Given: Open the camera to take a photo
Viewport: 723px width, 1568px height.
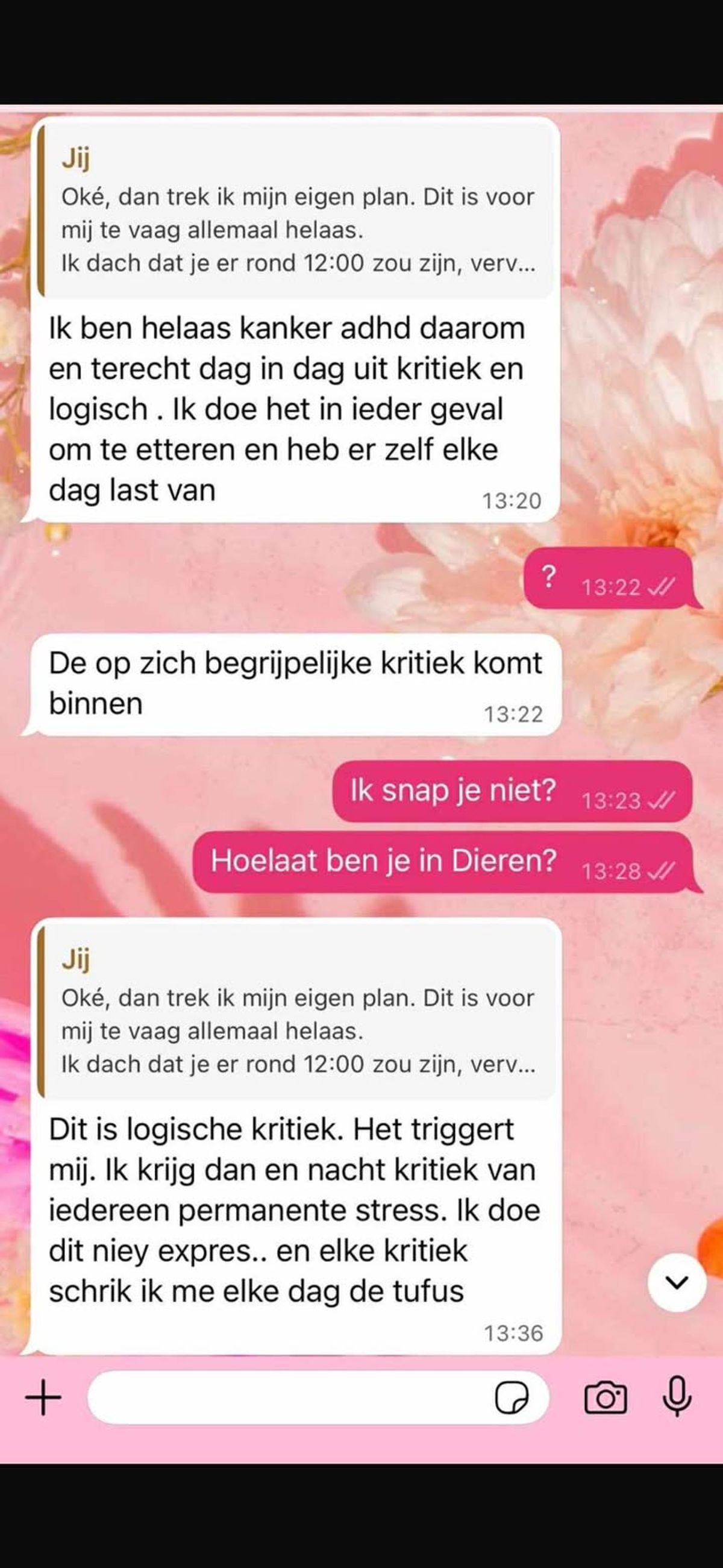Looking at the screenshot, I should tap(605, 1397).
